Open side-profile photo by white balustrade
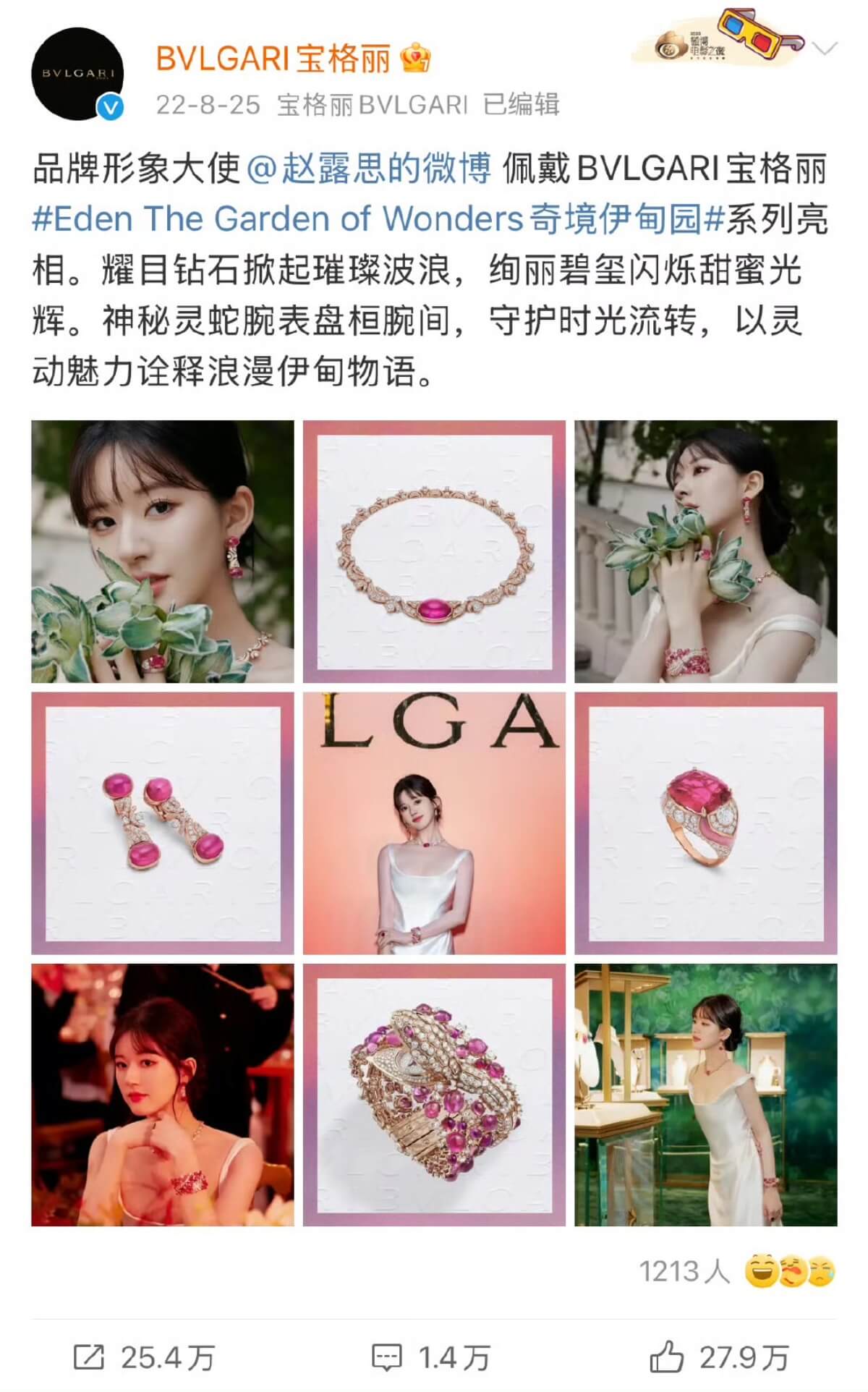The image size is (868, 1392). coord(705,551)
